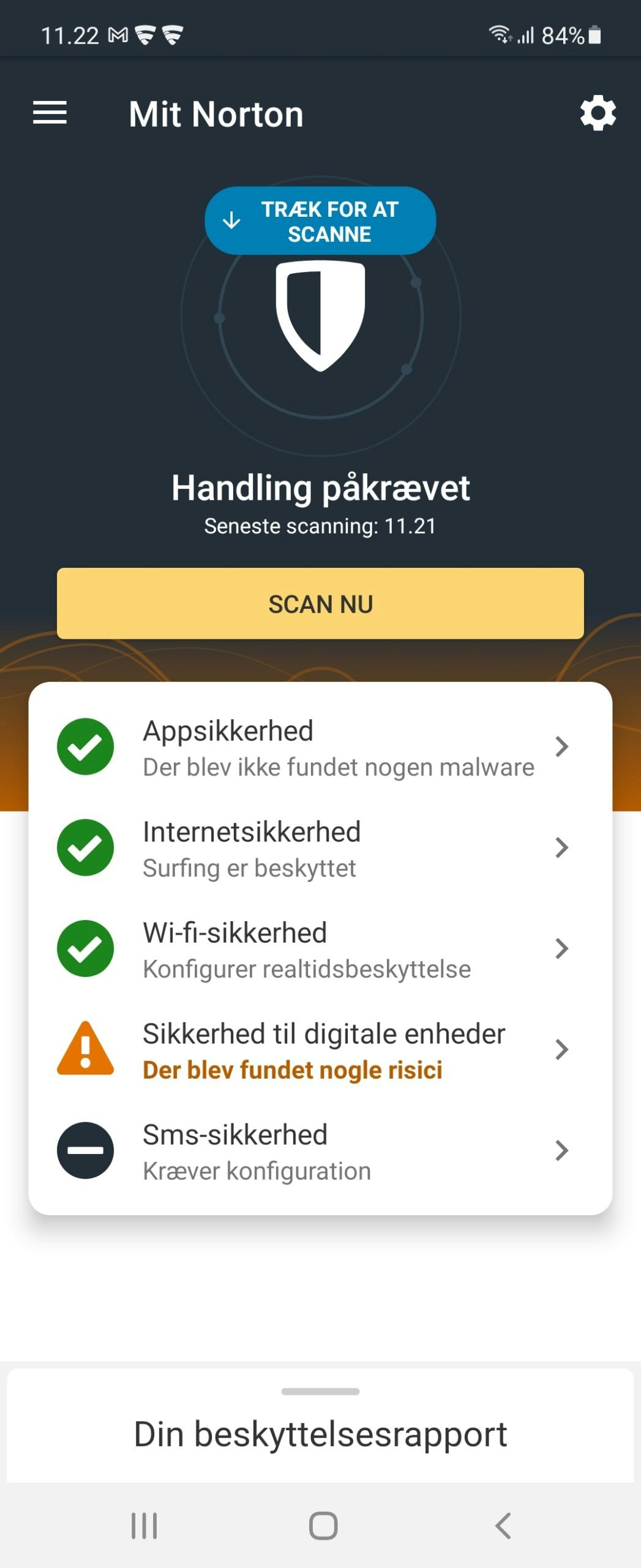Viewport: 641px width, 1568px height.
Task: Click the green Internetsikkerhed checkmark icon
Action: (x=85, y=847)
